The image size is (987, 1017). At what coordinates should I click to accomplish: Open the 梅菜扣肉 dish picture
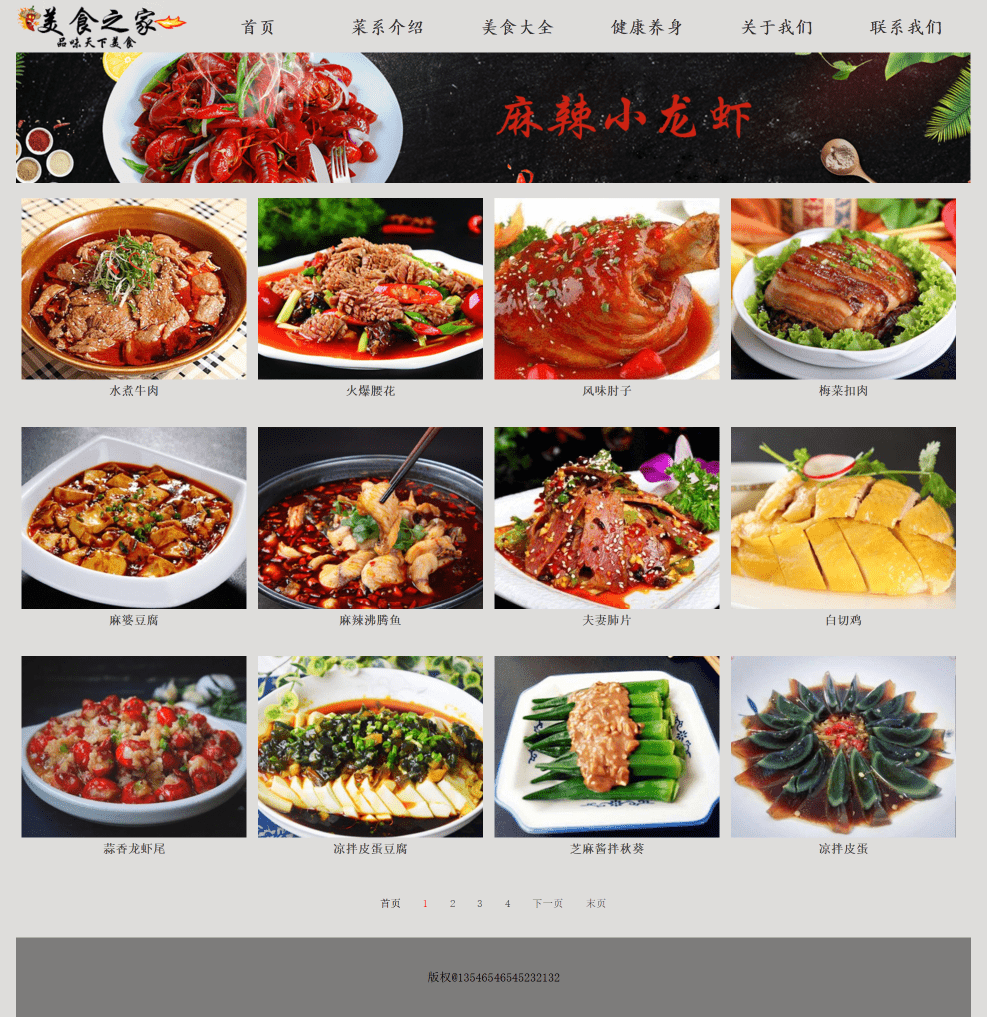pos(843,289)
